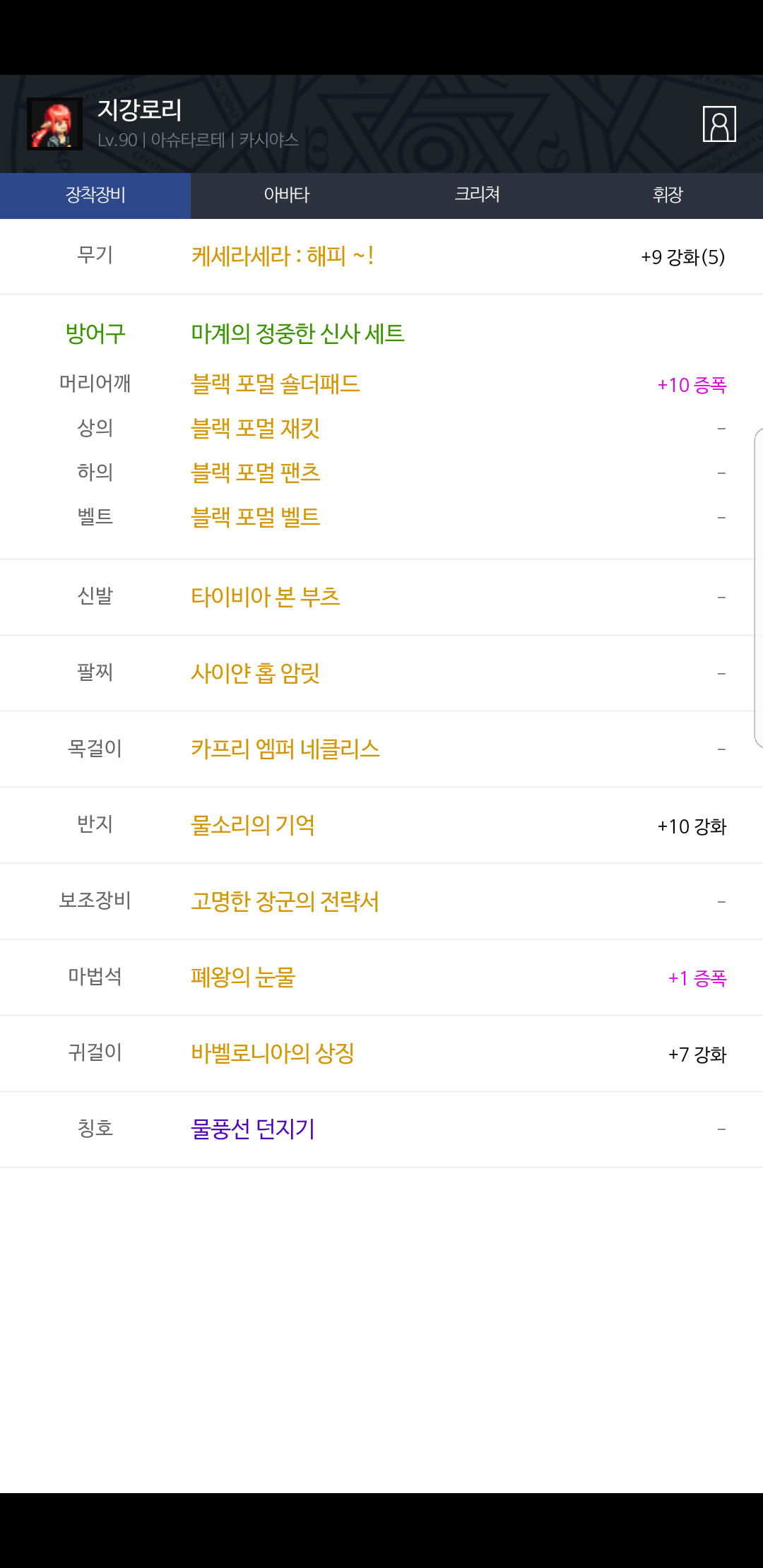Open 사이얀 홉 암릿 bracelet
763x1568 pixels.
coord(256,673)
